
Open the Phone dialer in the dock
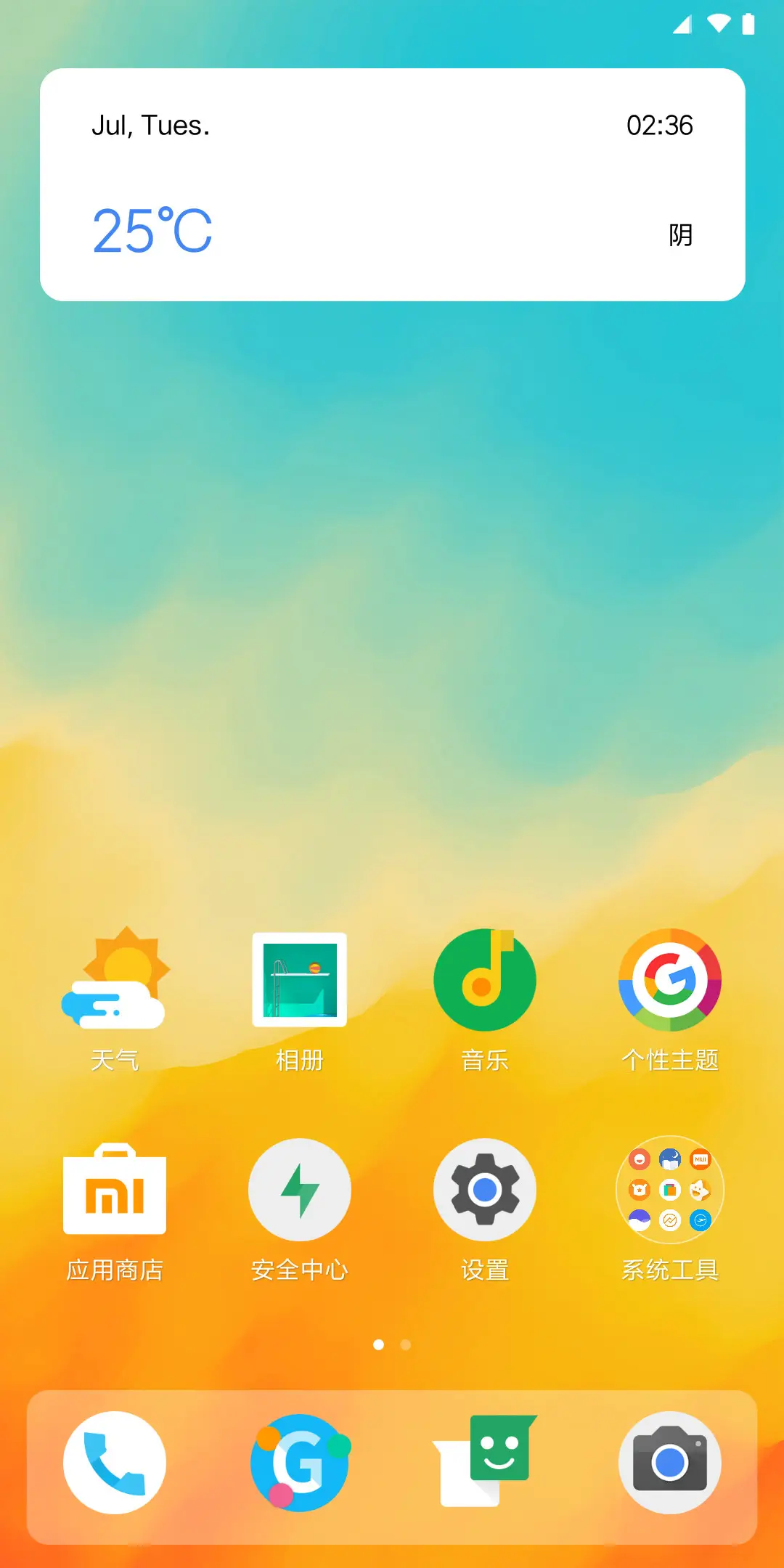click(x=114, y=1463)
